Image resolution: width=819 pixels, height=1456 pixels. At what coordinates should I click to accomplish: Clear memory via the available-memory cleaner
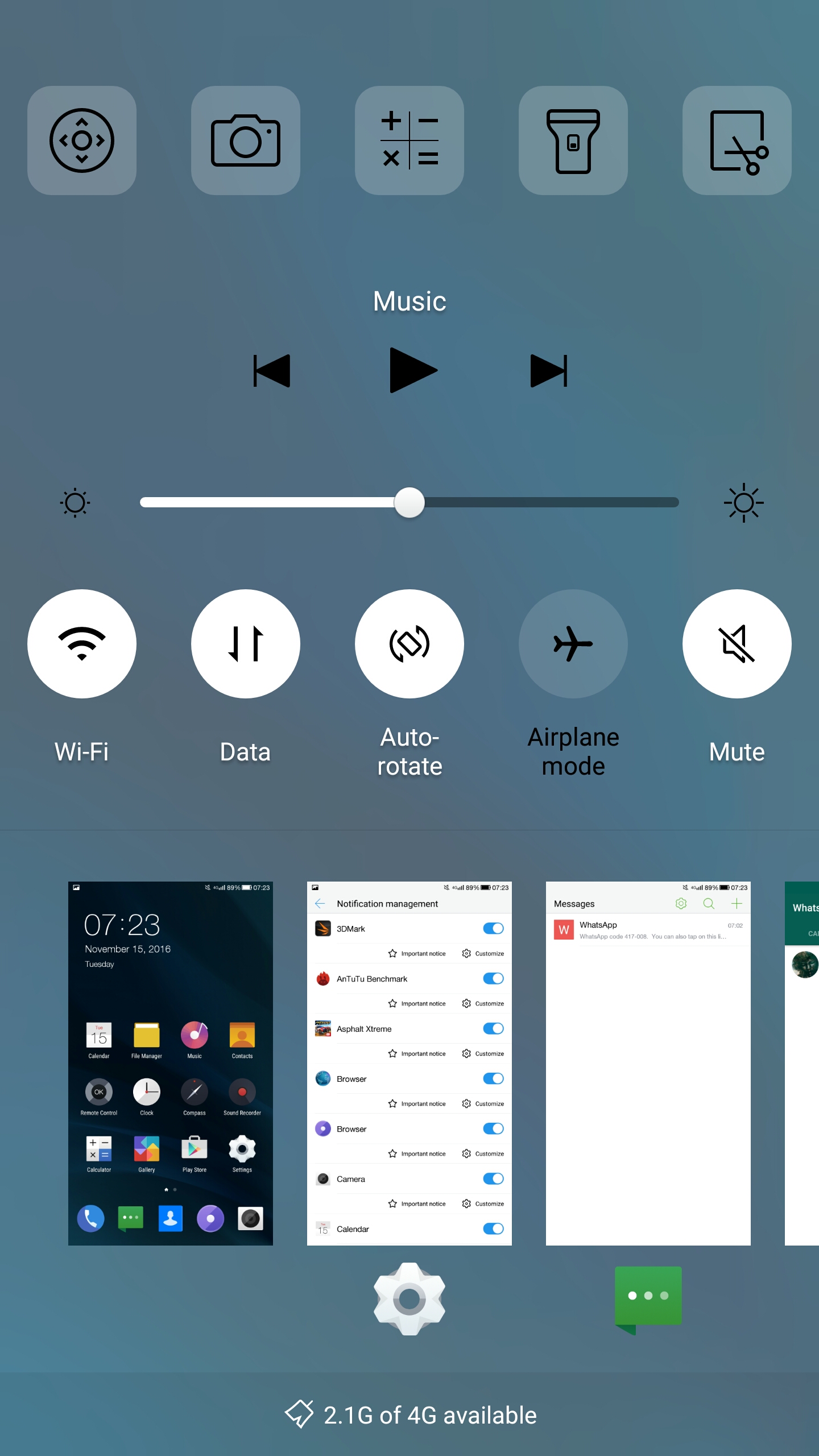click(411, 1415)
